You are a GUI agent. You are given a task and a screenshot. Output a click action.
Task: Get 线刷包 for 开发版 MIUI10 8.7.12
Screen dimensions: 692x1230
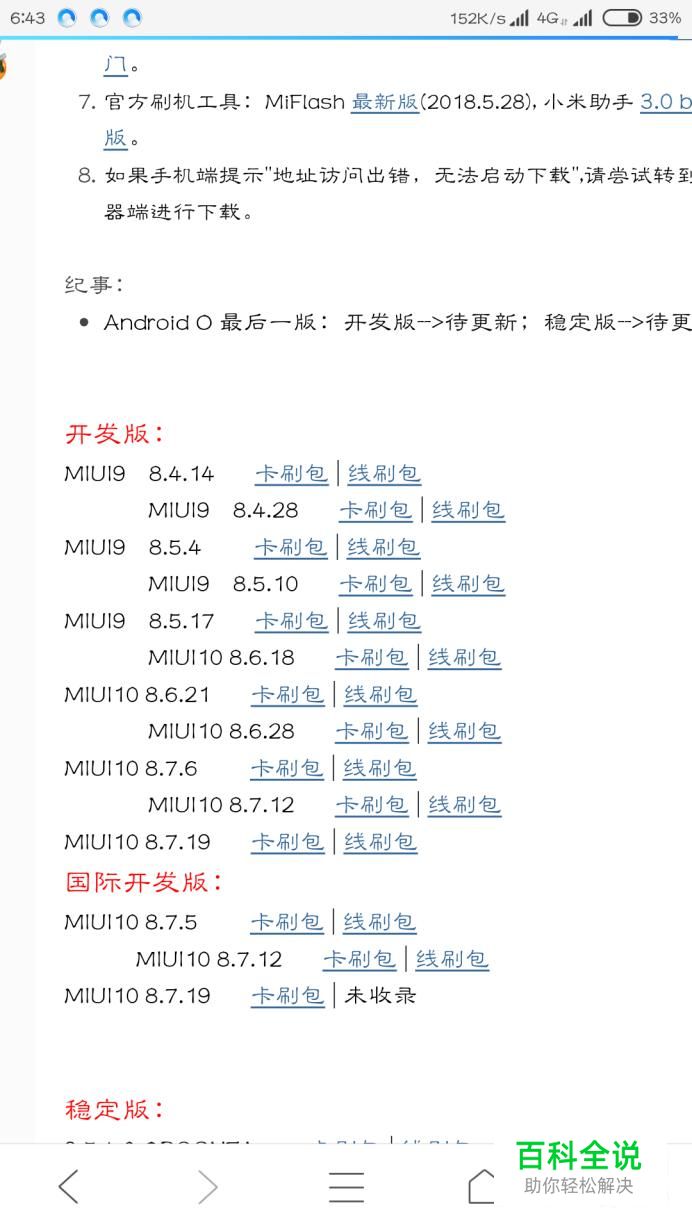464,805
